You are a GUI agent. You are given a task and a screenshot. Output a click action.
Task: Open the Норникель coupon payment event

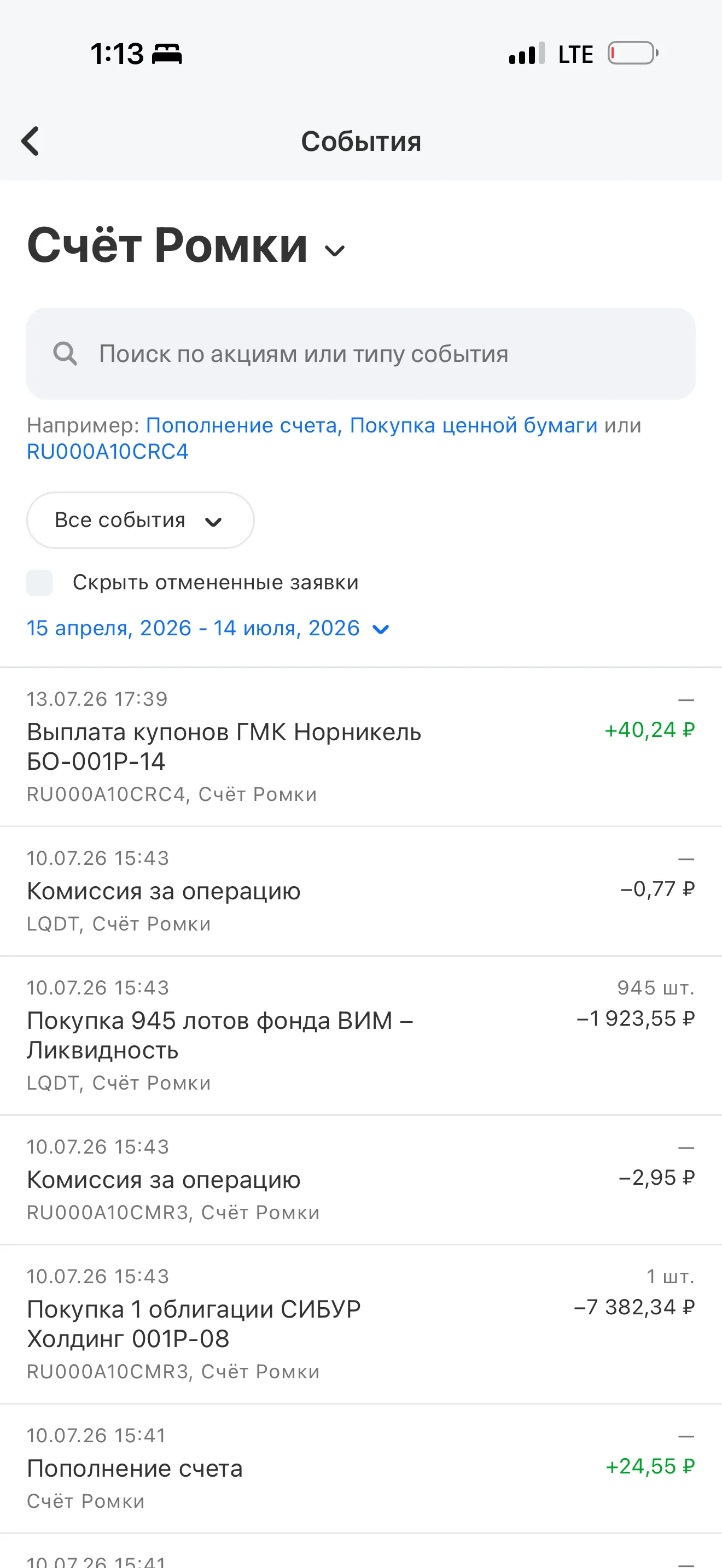(x=361, y=747)
